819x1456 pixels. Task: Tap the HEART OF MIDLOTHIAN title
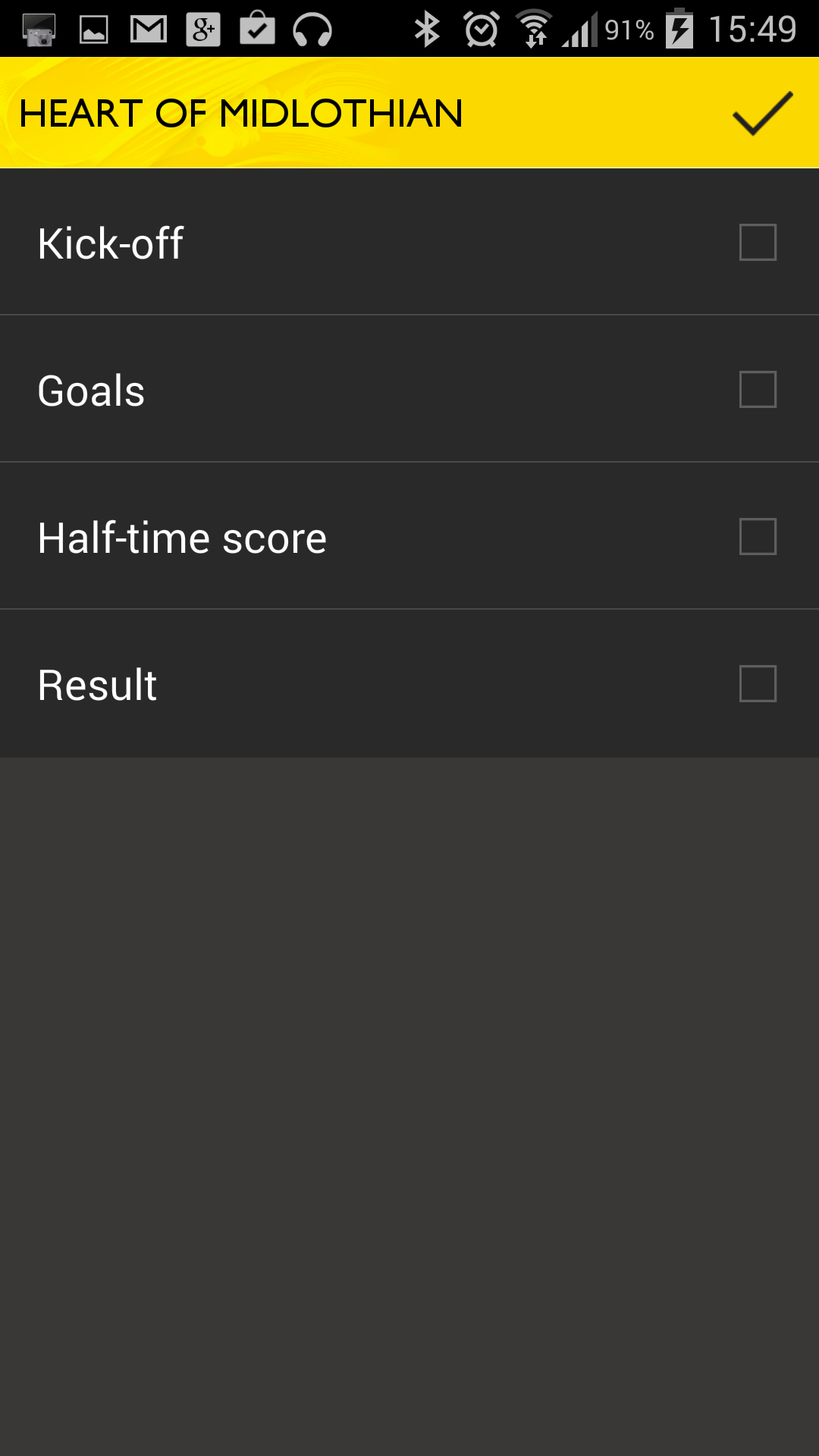pyautogui.click(x=241, y=114)
